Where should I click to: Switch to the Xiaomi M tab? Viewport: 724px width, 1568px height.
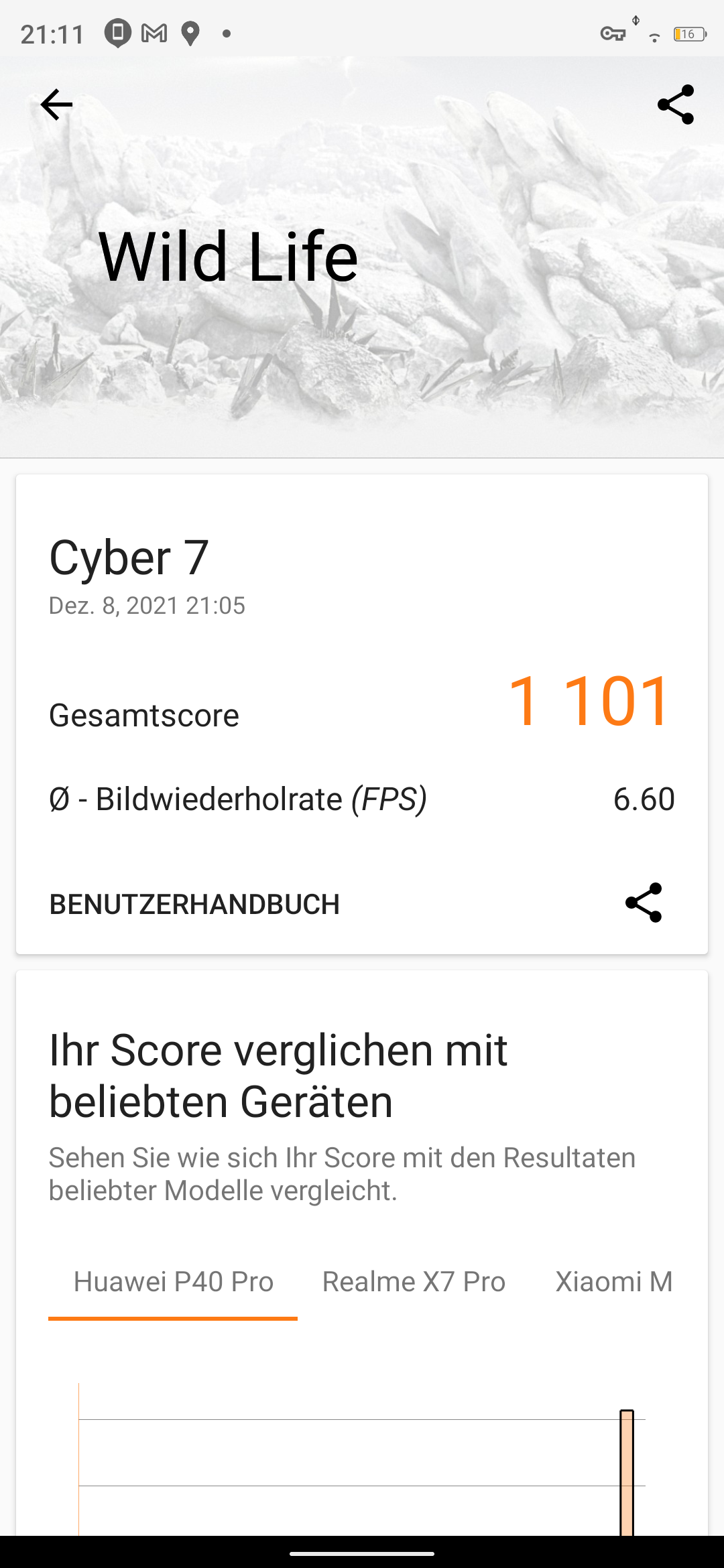pos(613,1282)
